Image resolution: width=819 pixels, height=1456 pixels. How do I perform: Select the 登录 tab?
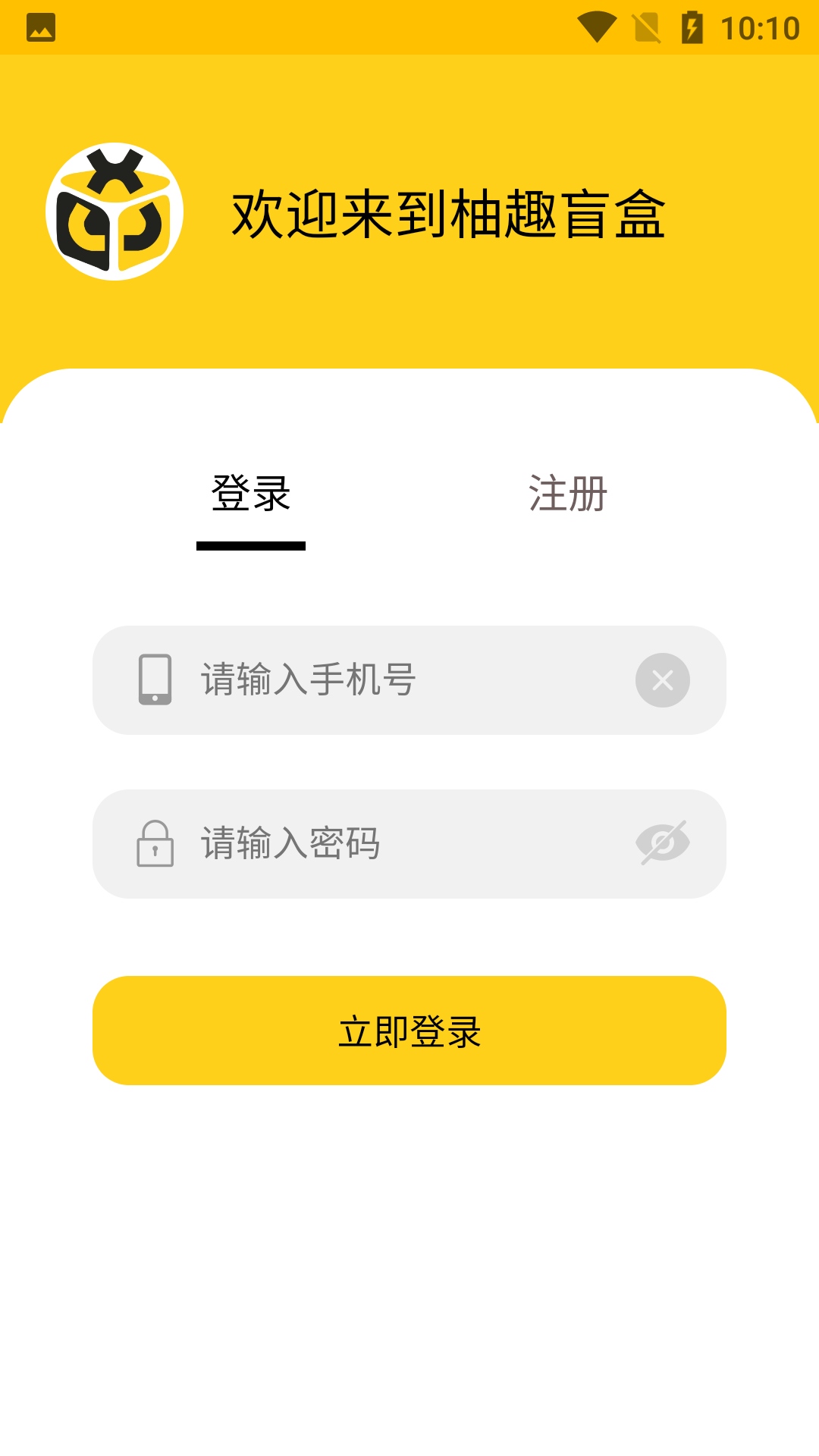[x=251, y=494]
